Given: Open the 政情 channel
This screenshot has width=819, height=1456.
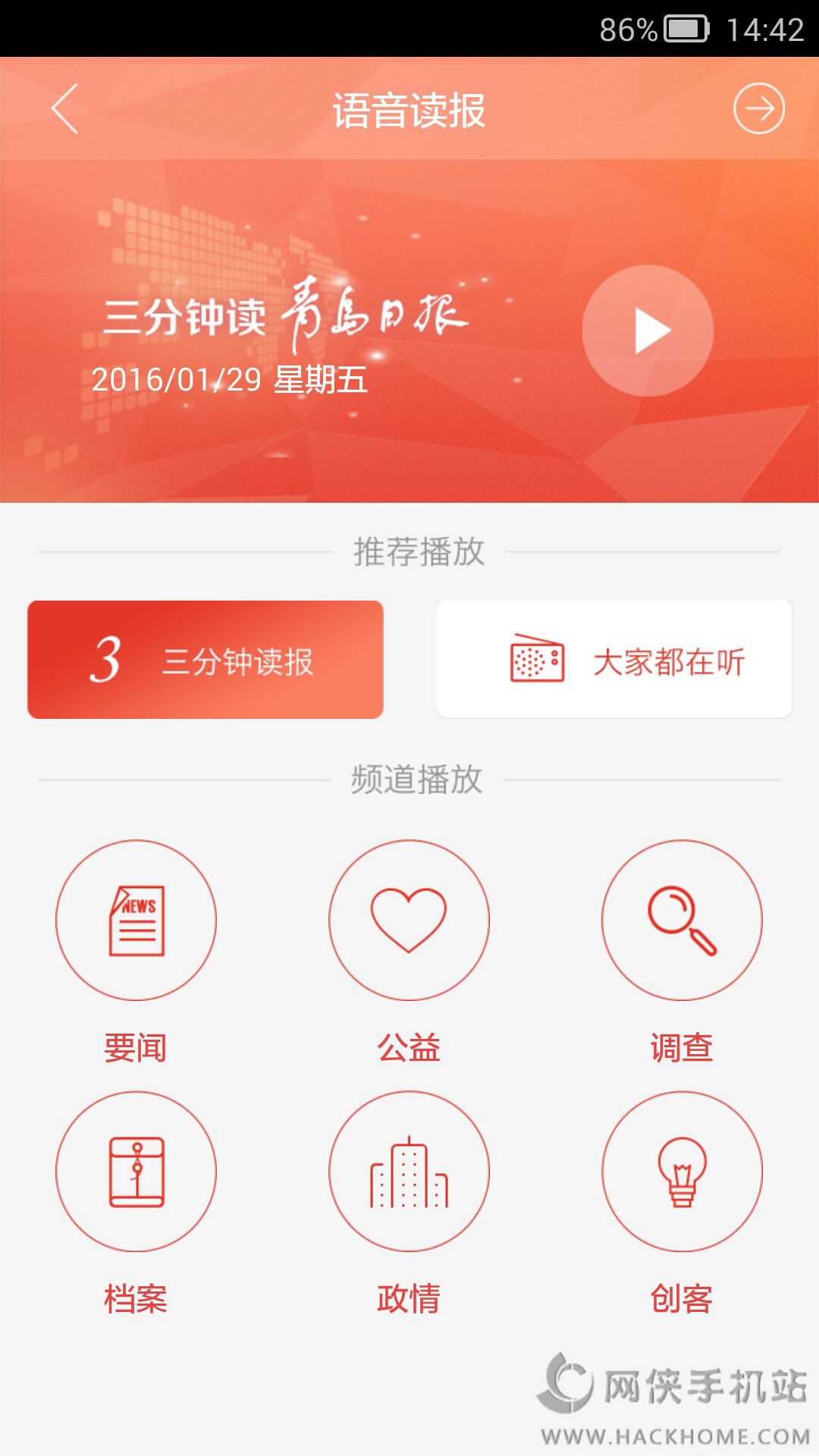Looking at the screenshot, I should click(x=409, y=1172).
